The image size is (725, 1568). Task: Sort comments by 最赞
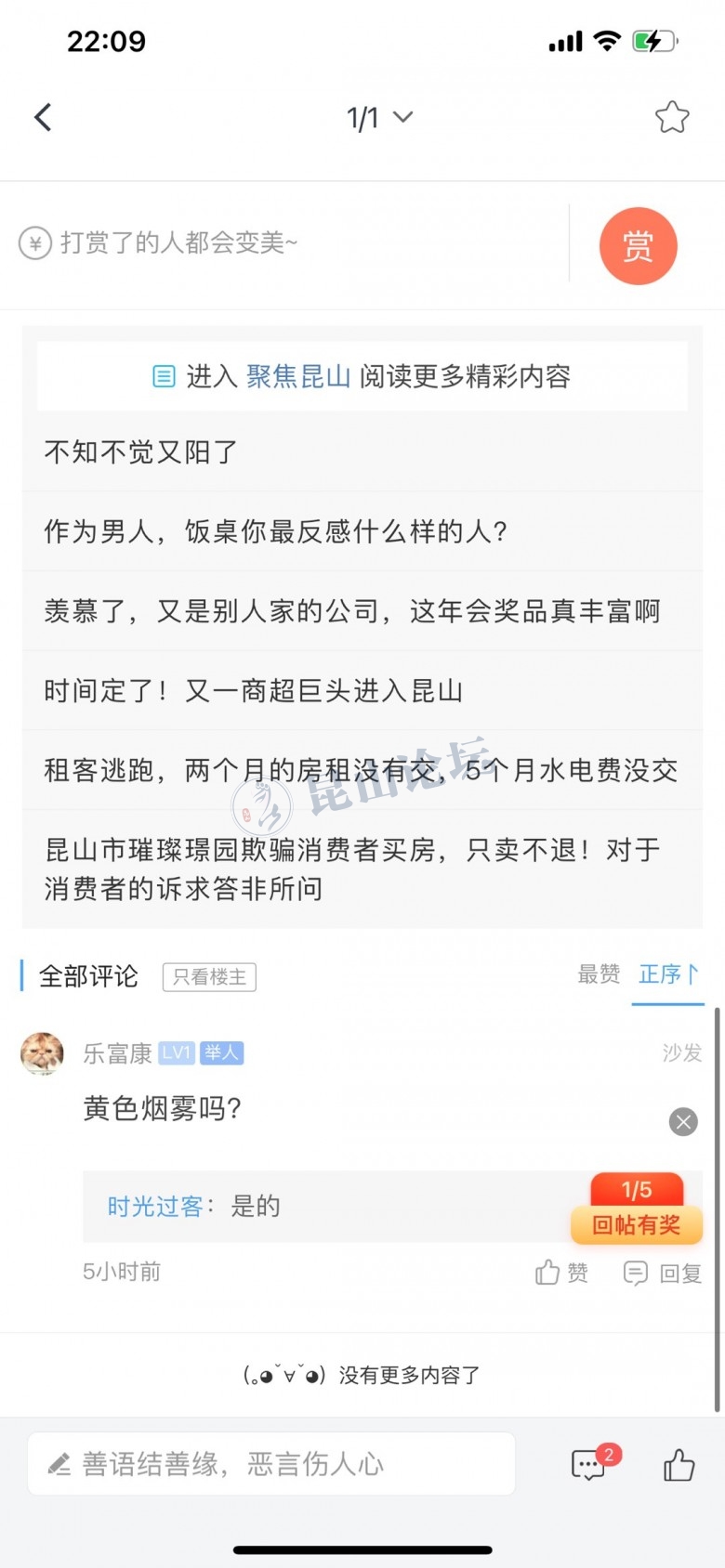click(x=599, y=973)
